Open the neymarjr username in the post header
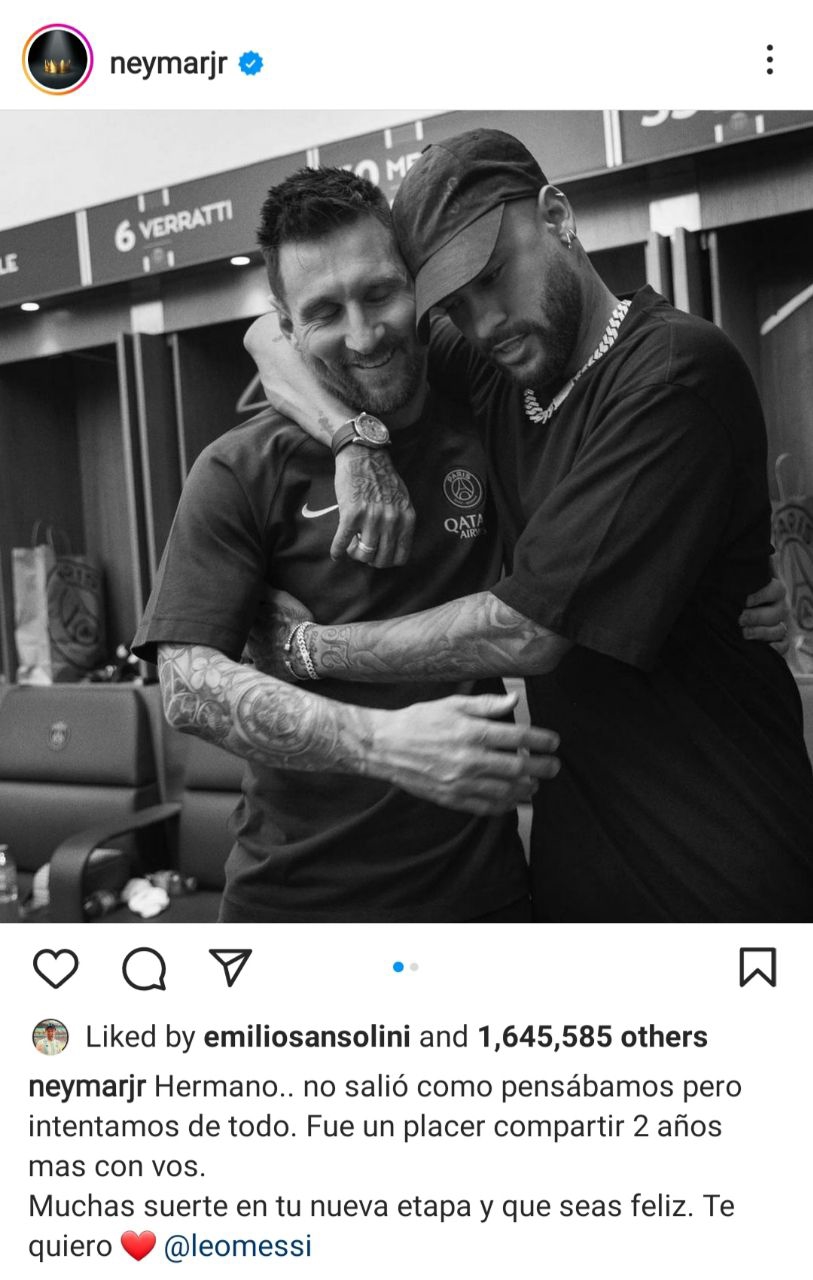The height and width of the screenshot is (1280, 813). (x=168, y=63)
